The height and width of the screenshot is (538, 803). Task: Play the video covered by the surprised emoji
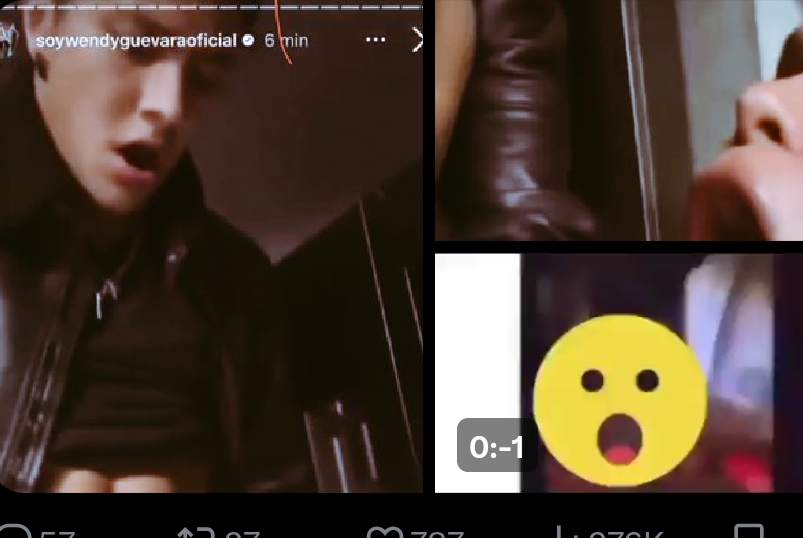coord(618,372)
